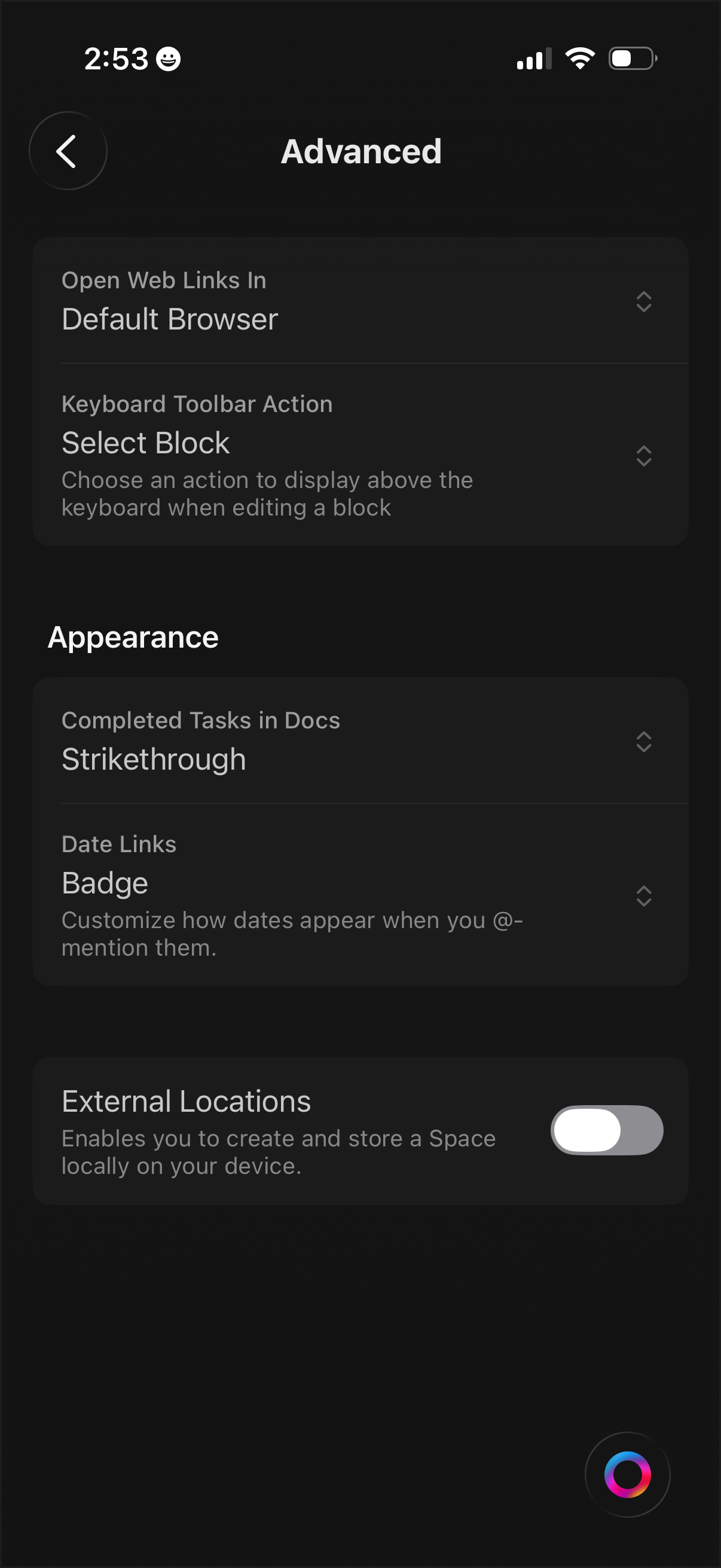Viewport: 721px width, 1568px height.
Task: Navigate back from Advanced settings
Action: point(68,150)
